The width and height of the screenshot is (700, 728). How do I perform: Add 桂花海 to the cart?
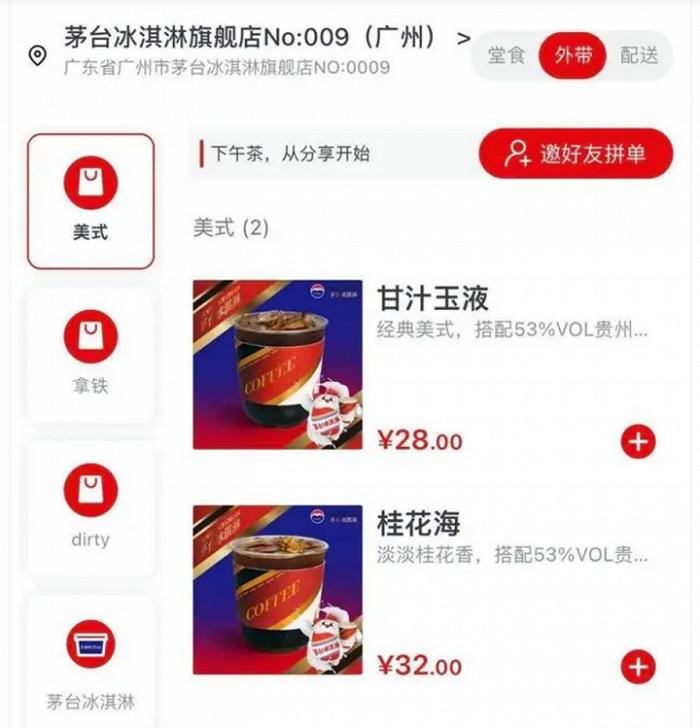click(638, 667)
